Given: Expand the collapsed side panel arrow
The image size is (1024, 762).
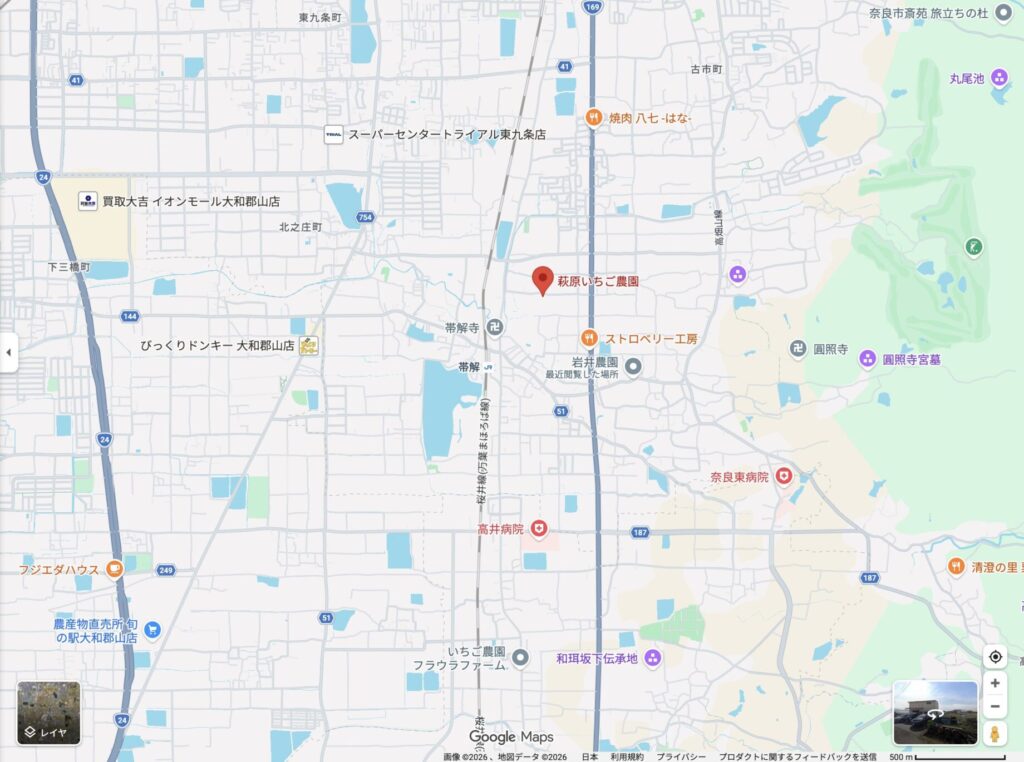Looking at the screenshot, I should 9,353.
